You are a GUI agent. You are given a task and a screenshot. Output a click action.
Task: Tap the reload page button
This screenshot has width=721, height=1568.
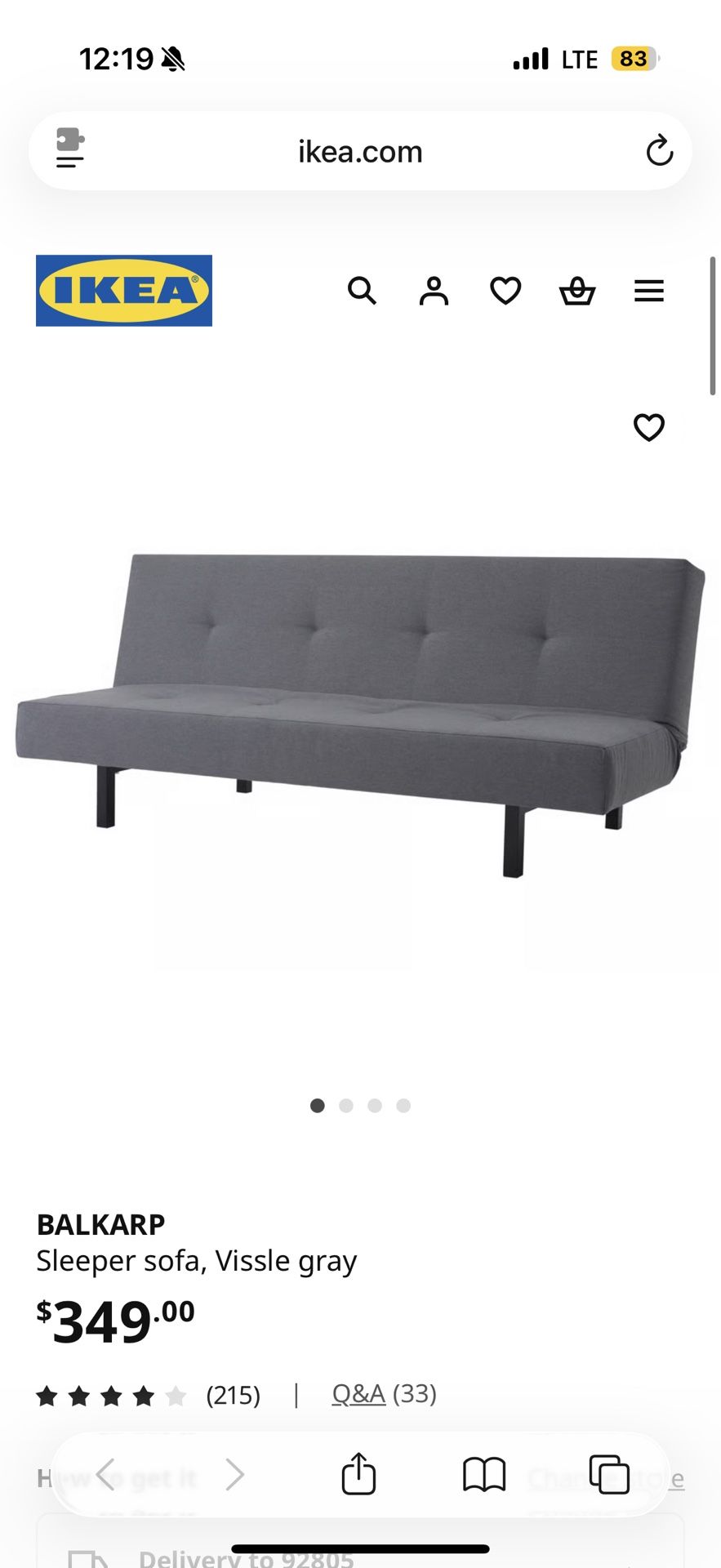(x=660, y=150)
